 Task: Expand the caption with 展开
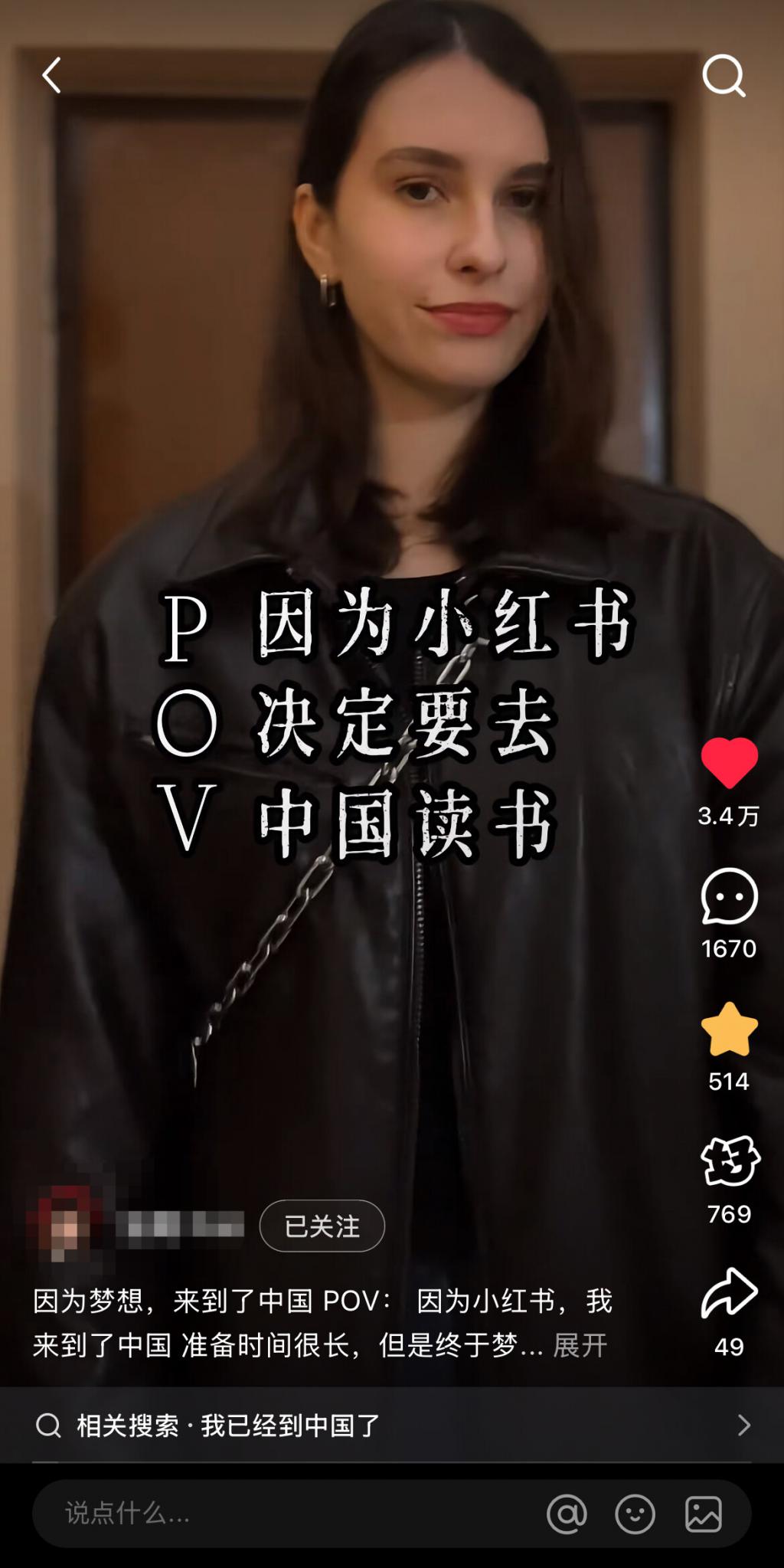point(580,1345)
